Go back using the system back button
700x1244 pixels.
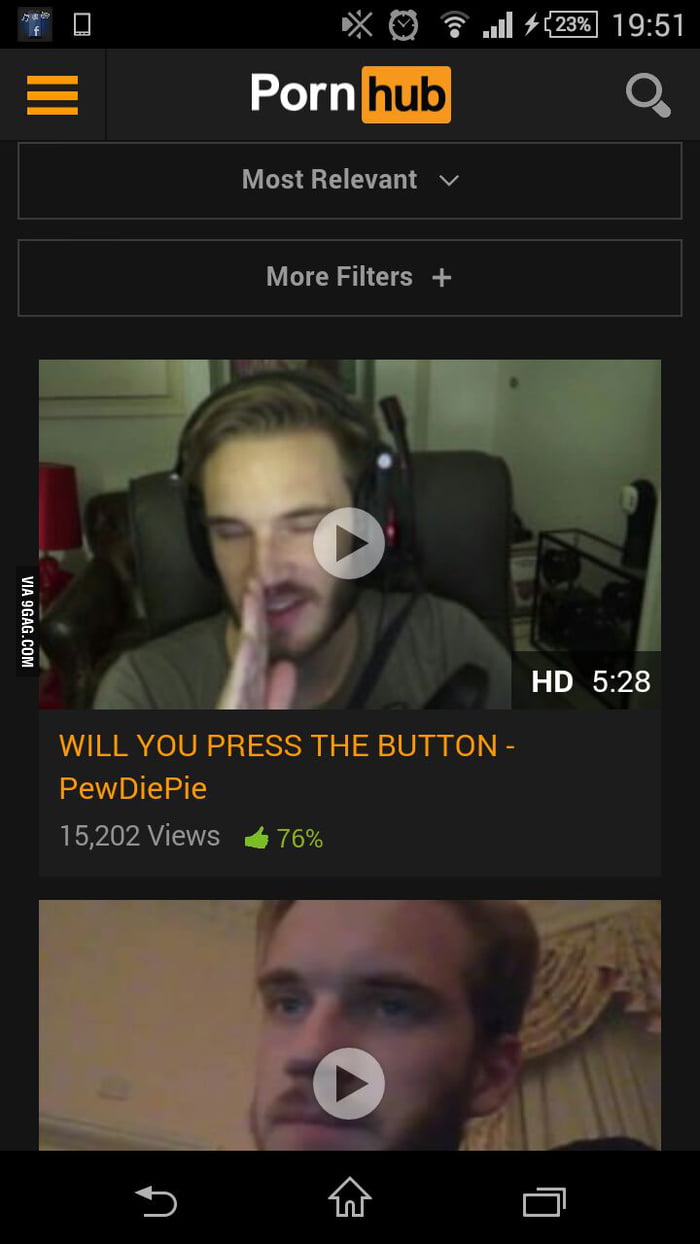tap(156, 1200)
